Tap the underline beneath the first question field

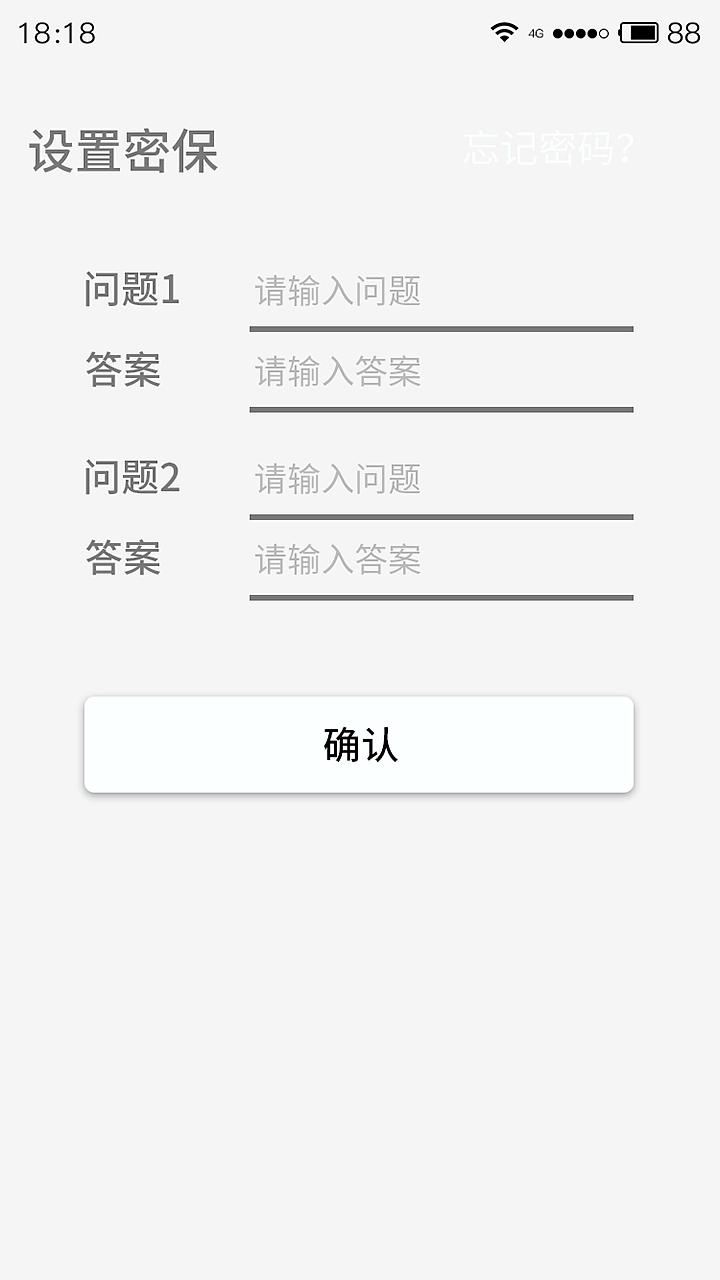(x=440, y=327)
